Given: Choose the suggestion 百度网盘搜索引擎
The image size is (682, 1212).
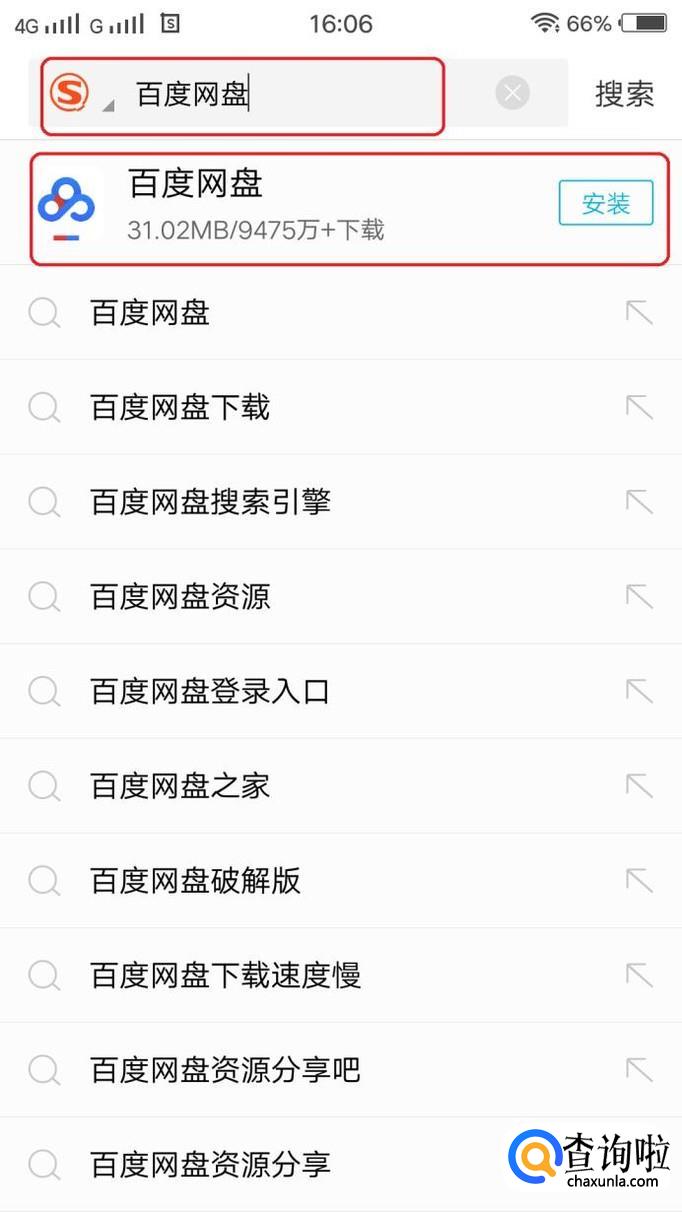Looking at the screenshot, I should [210, 502].
